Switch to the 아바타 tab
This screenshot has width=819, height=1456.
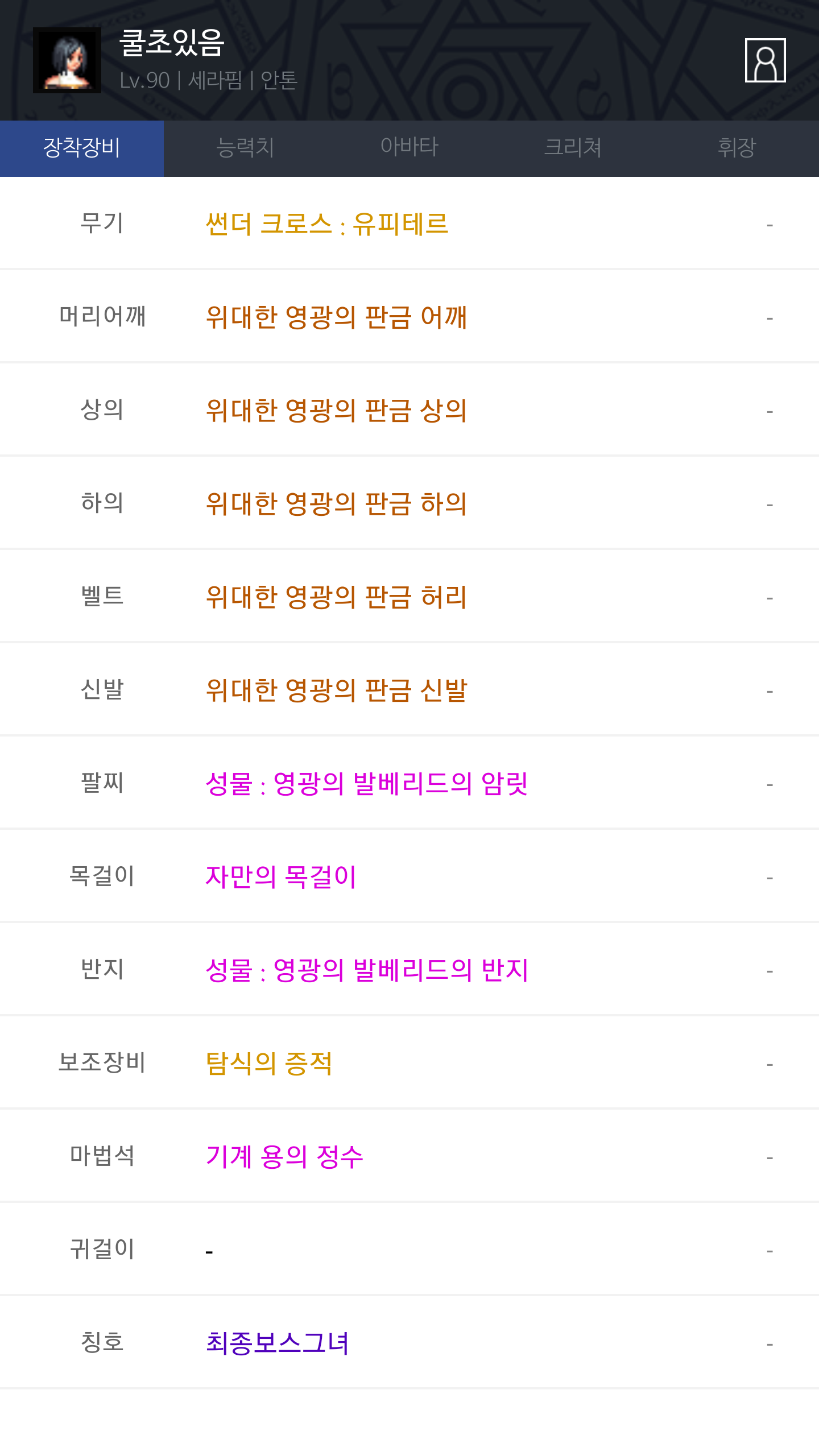pyautogui.click(x=409, y=148)
